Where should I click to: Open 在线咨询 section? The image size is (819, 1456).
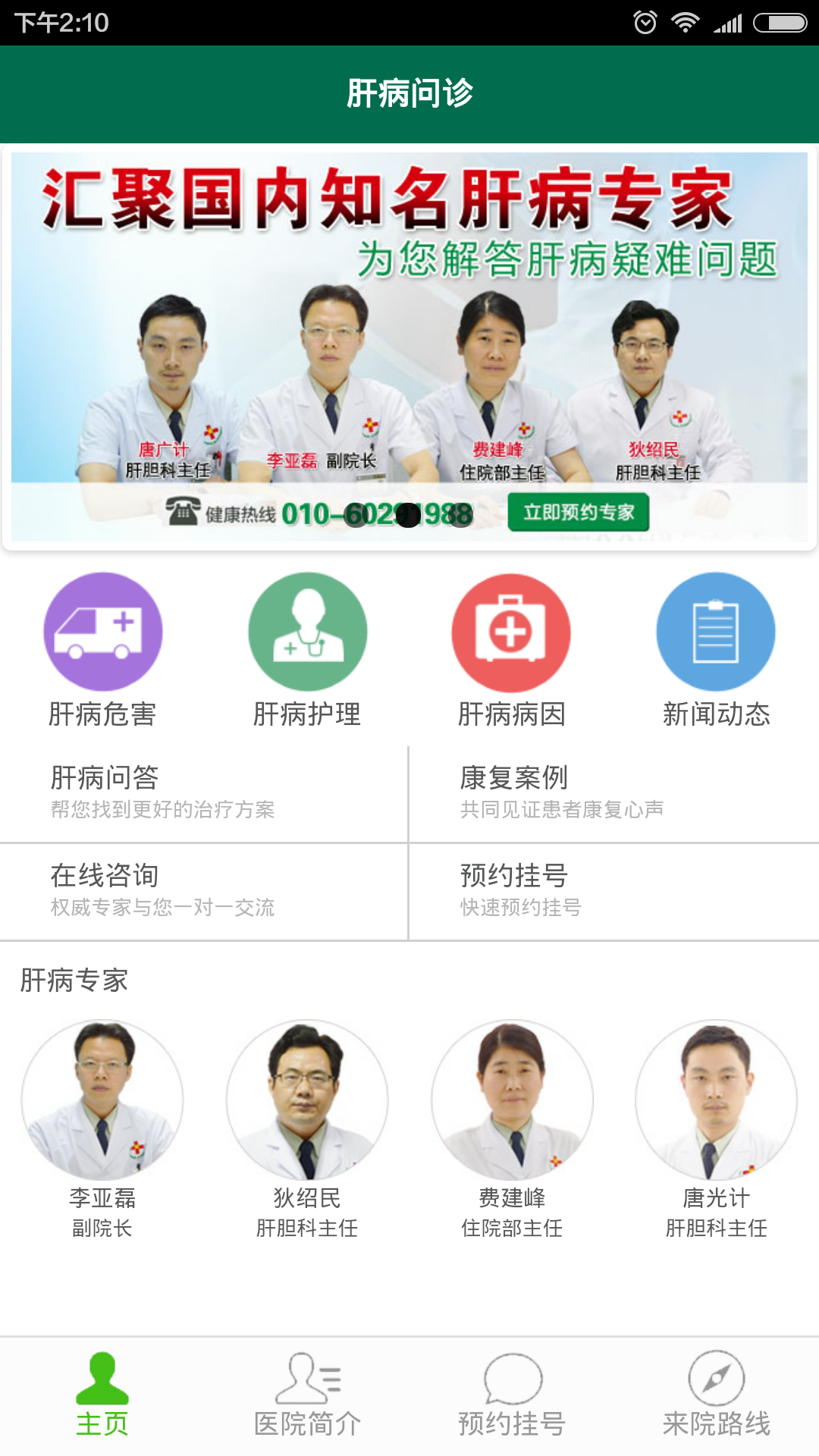tap(203, 891)
